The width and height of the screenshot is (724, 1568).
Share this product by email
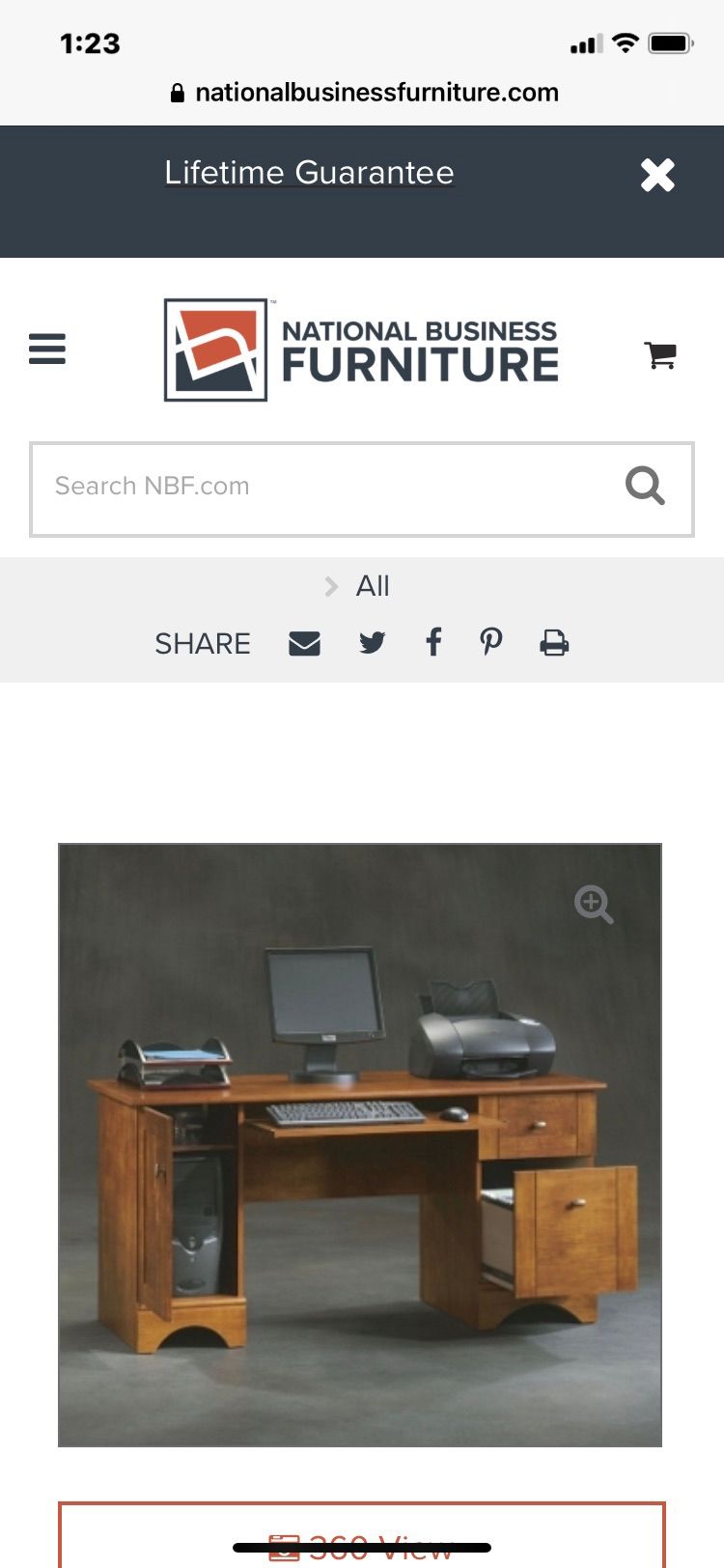304,643
